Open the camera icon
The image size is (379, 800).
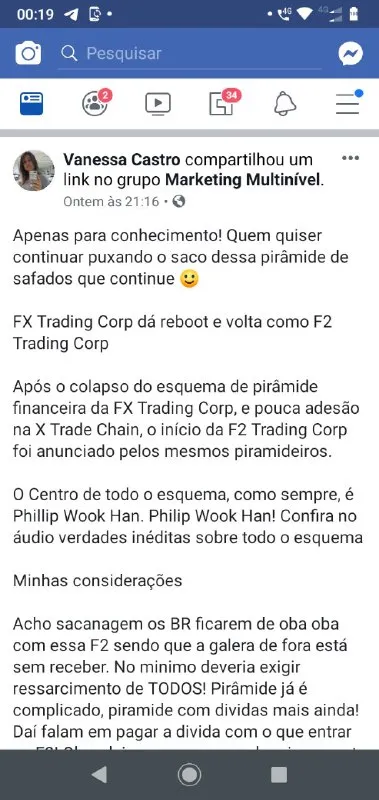click(x=28, y=54)
